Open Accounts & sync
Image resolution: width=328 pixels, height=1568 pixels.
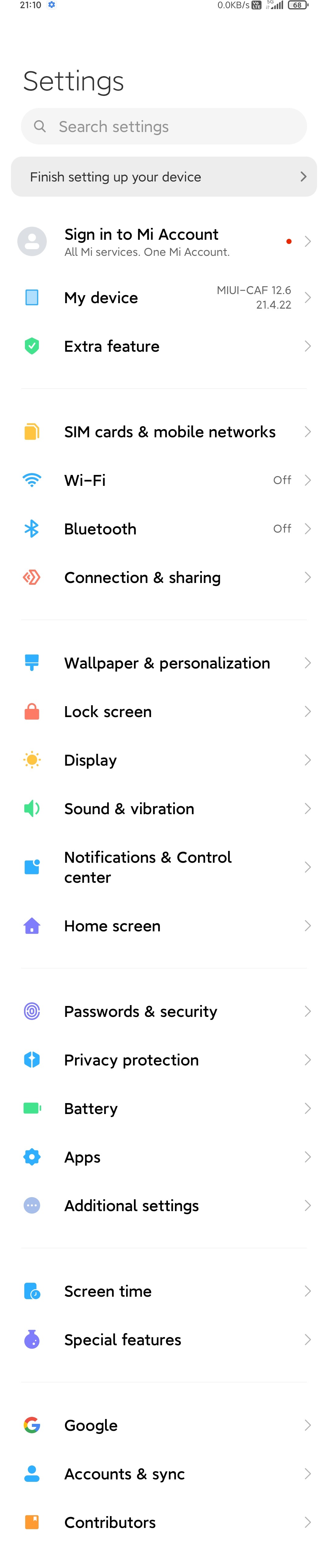tap(163, 1474)
